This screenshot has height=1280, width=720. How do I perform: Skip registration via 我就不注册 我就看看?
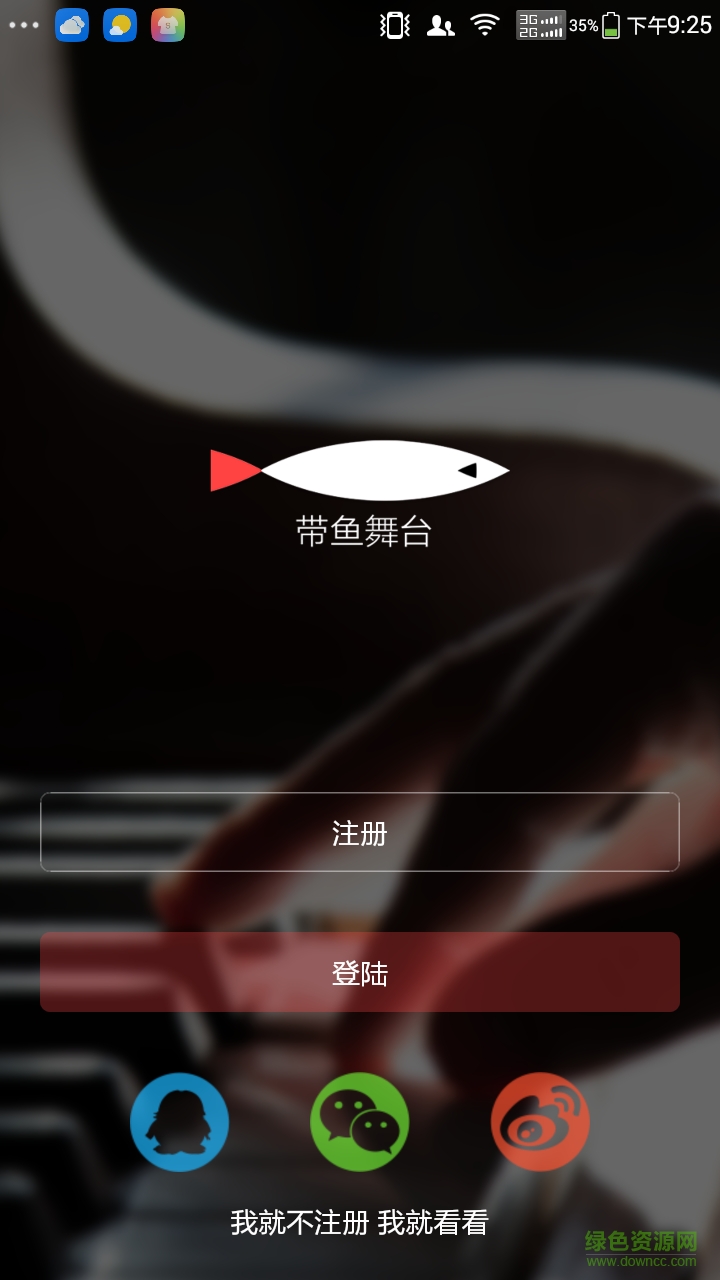[x=360, y=1222]
